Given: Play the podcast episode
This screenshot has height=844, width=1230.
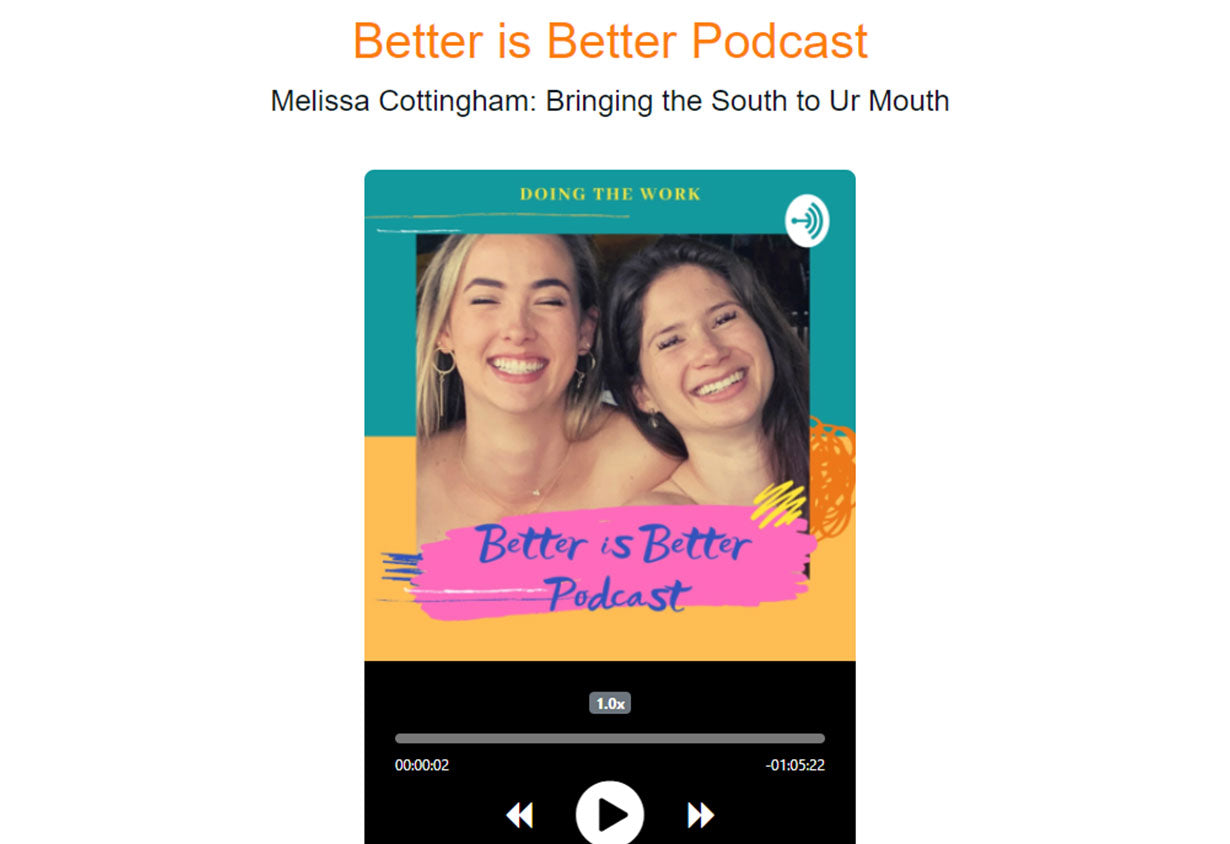Looking at the screenshot, I should [610, 815].
